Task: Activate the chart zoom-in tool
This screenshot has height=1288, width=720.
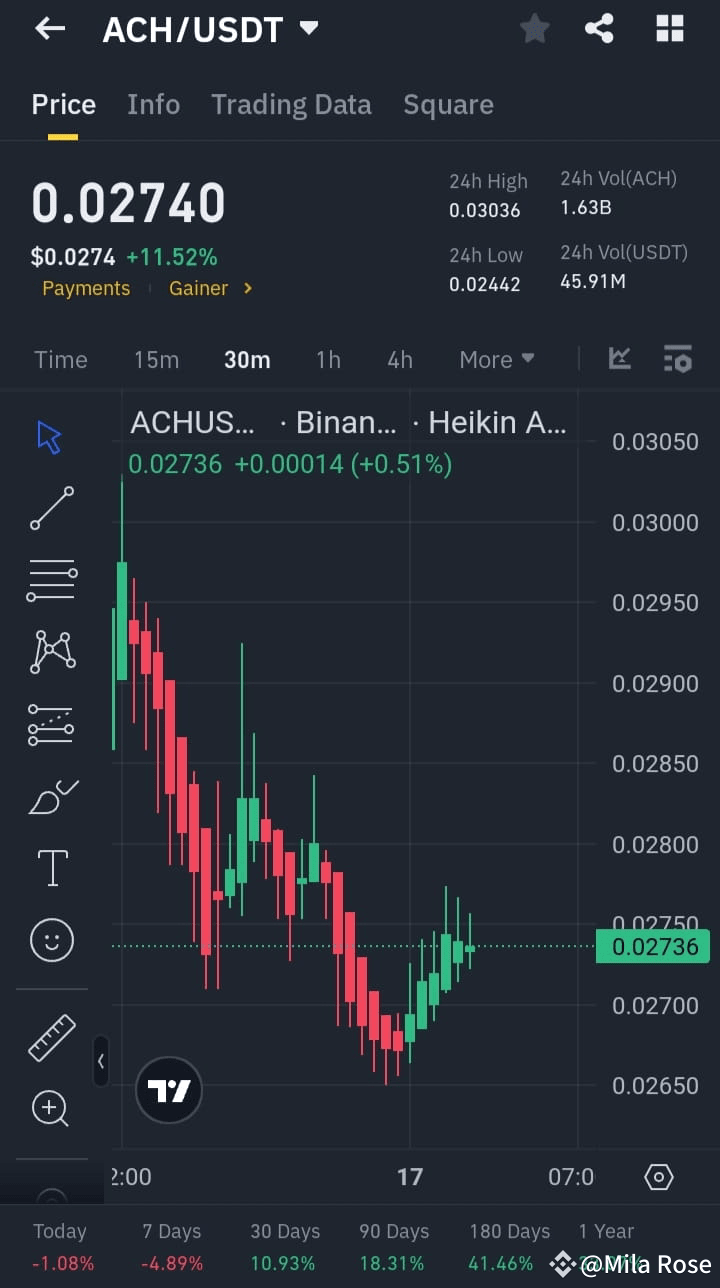Action: (51, 1108)
